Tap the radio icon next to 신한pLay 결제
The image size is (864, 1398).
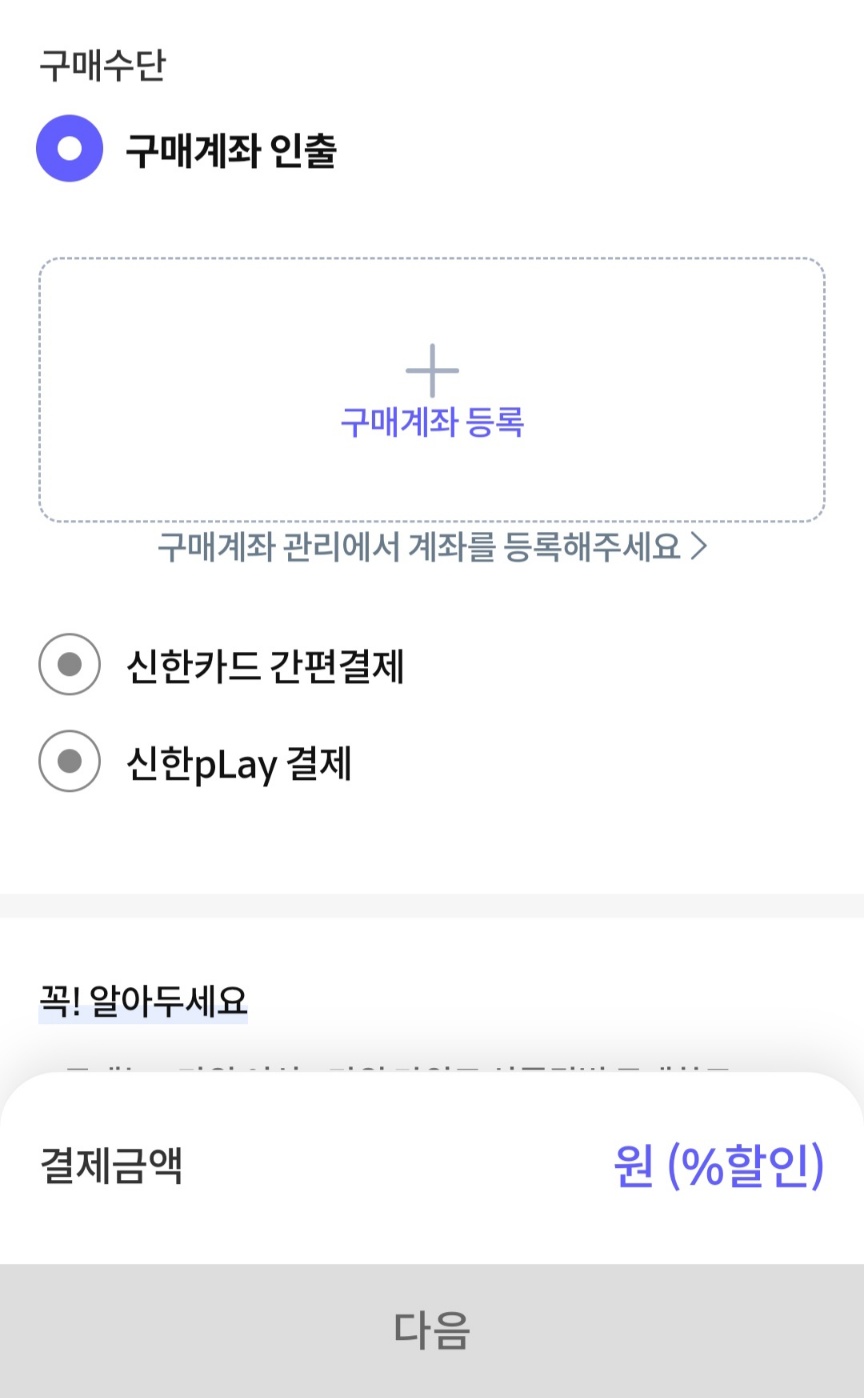(x=68, y=763)
